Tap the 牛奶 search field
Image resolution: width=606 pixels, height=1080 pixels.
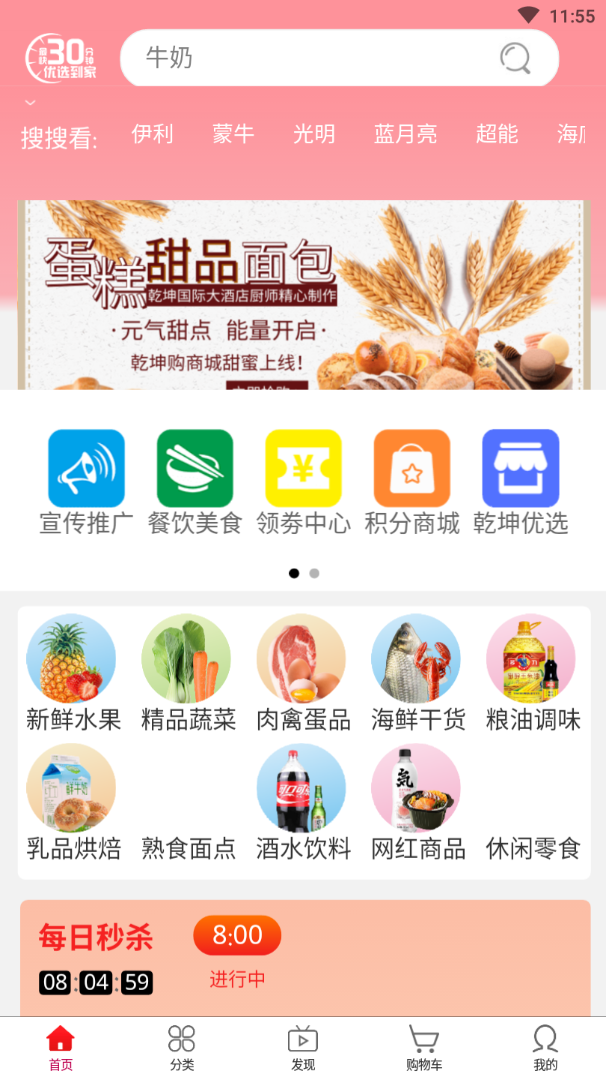tap(310, 58)
